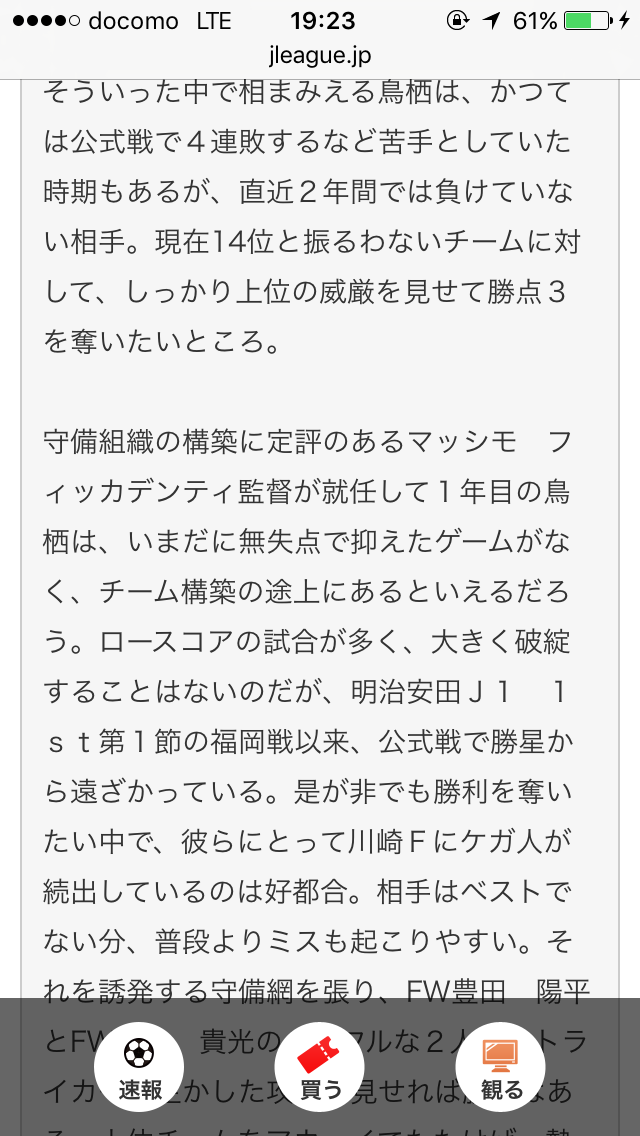Open the 速報 live scores button
This screenshot has width=640, height=1136.
[x=139, y=1066]
